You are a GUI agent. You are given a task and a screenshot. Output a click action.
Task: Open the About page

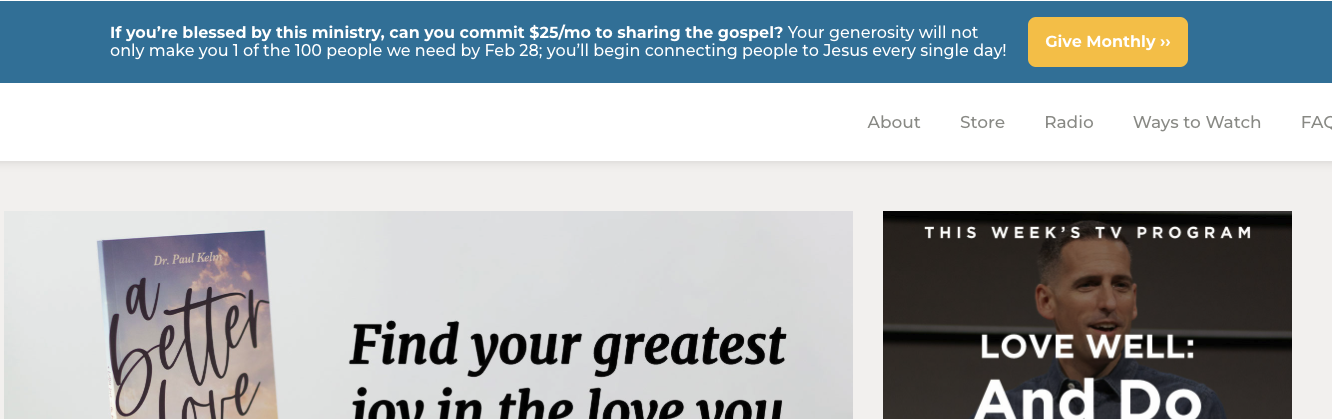893,122
